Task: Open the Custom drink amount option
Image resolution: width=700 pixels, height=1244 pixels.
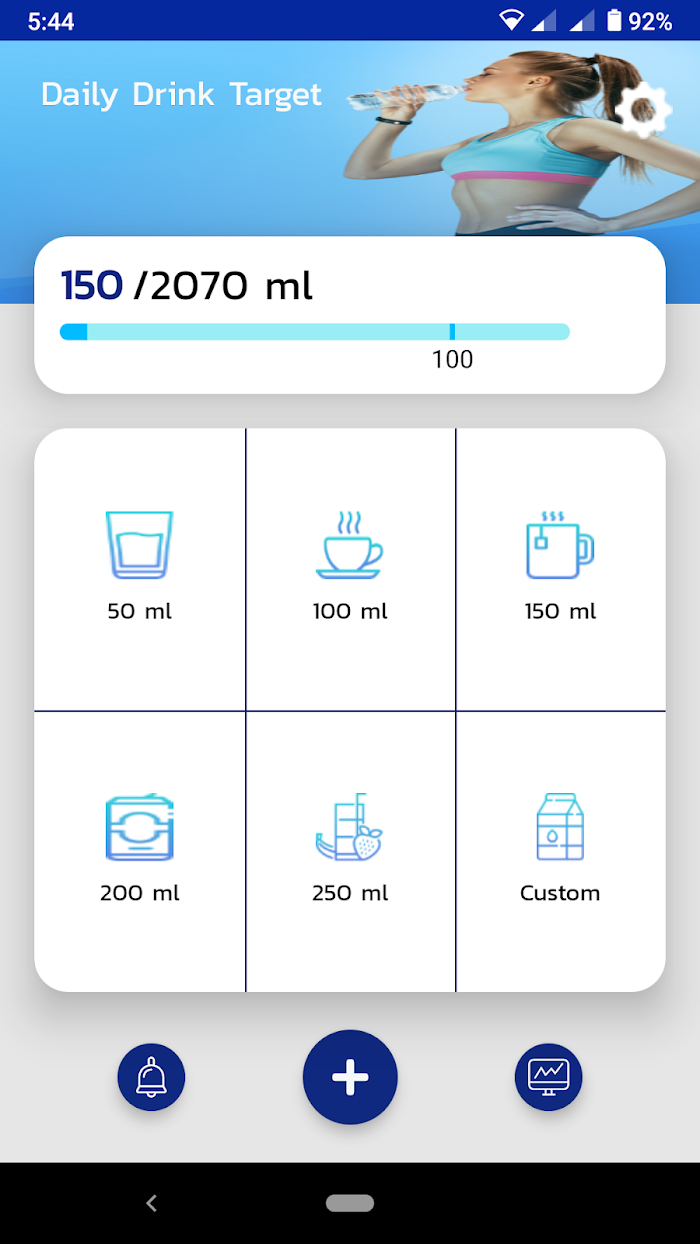Action: point(560,851)
